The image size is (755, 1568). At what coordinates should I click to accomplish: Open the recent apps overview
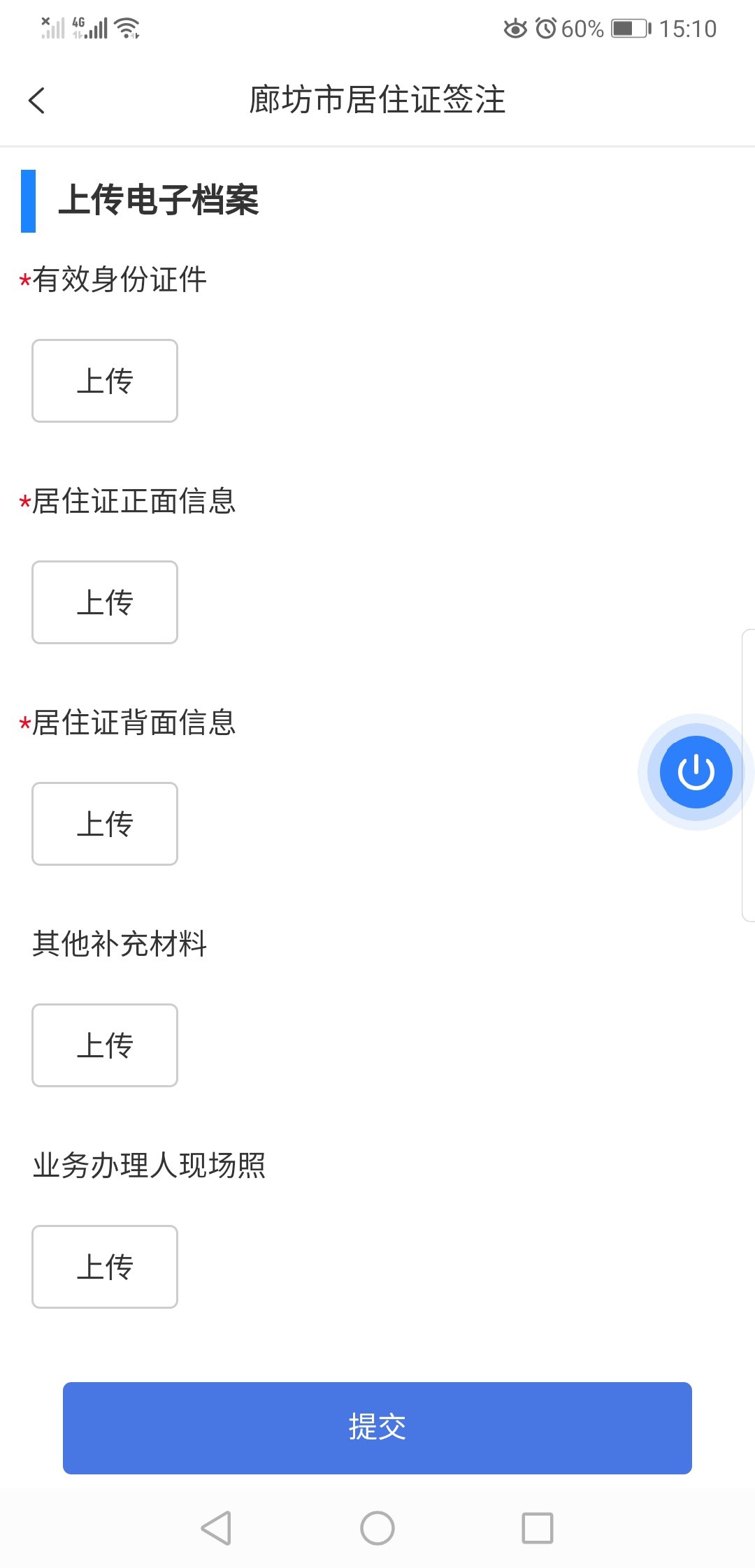tap(538, 1528)
